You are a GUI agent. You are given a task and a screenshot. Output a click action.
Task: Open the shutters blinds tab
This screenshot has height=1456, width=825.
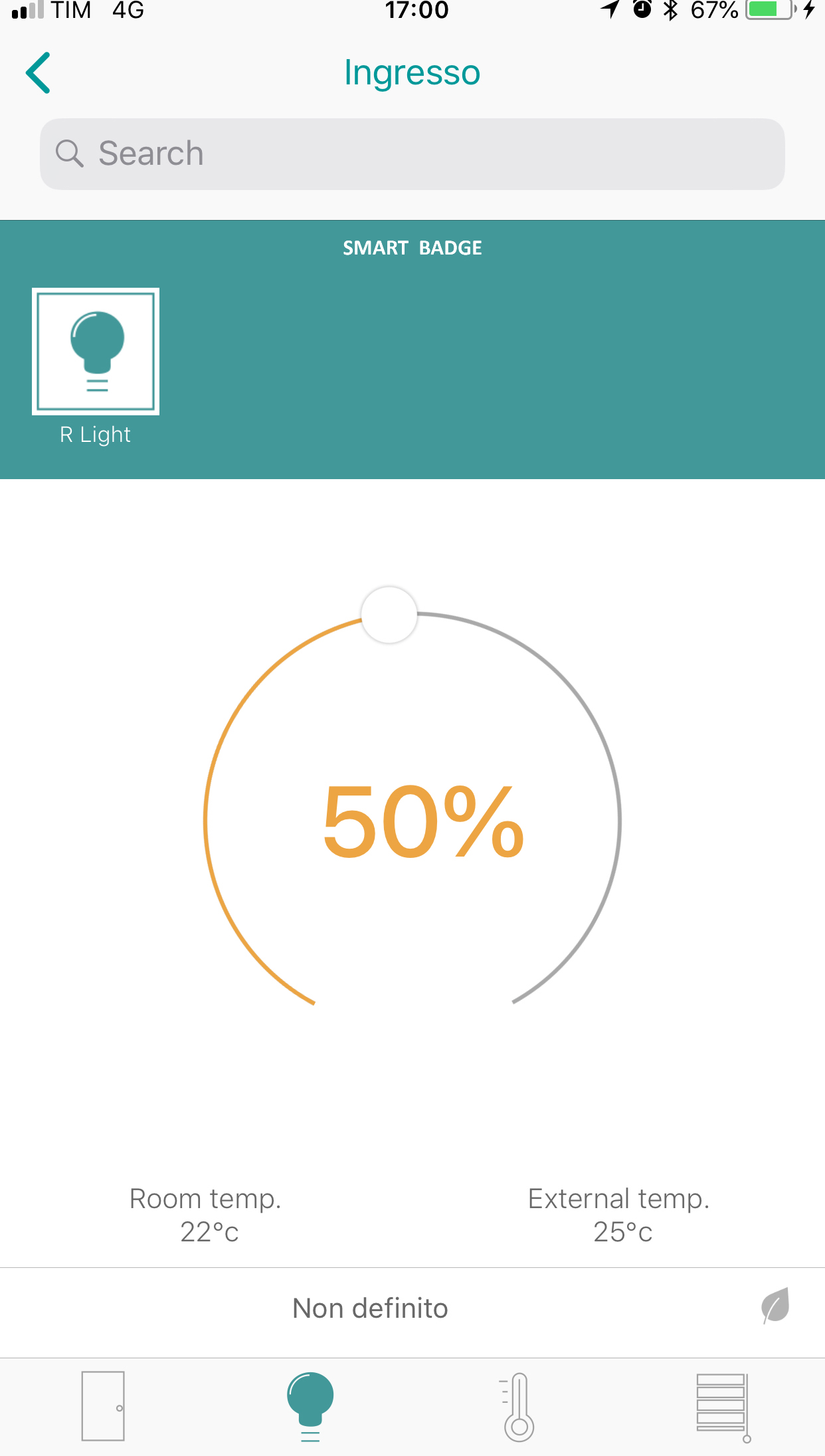pyautogui.click(x=723, y=1405)
